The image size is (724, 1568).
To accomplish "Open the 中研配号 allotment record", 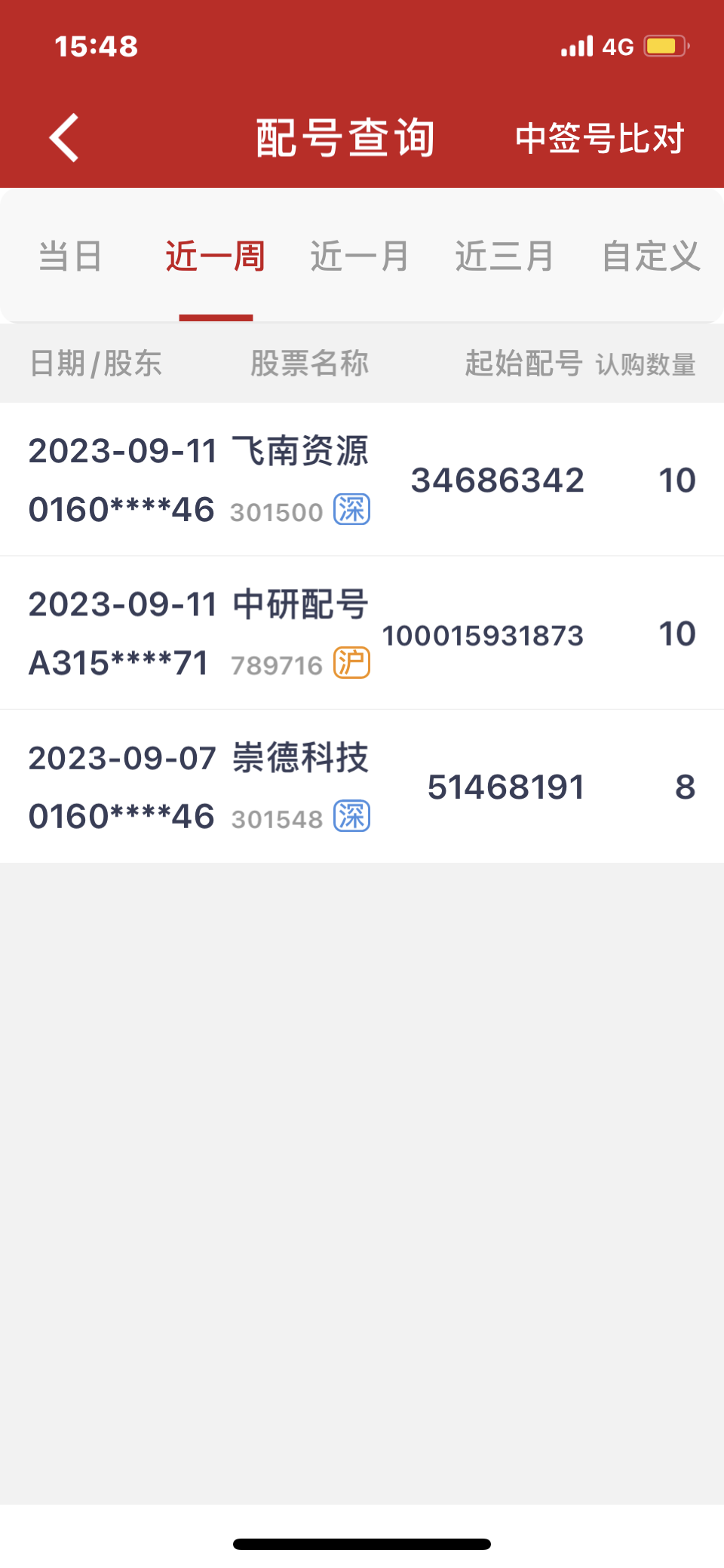I will click(362, 634).
